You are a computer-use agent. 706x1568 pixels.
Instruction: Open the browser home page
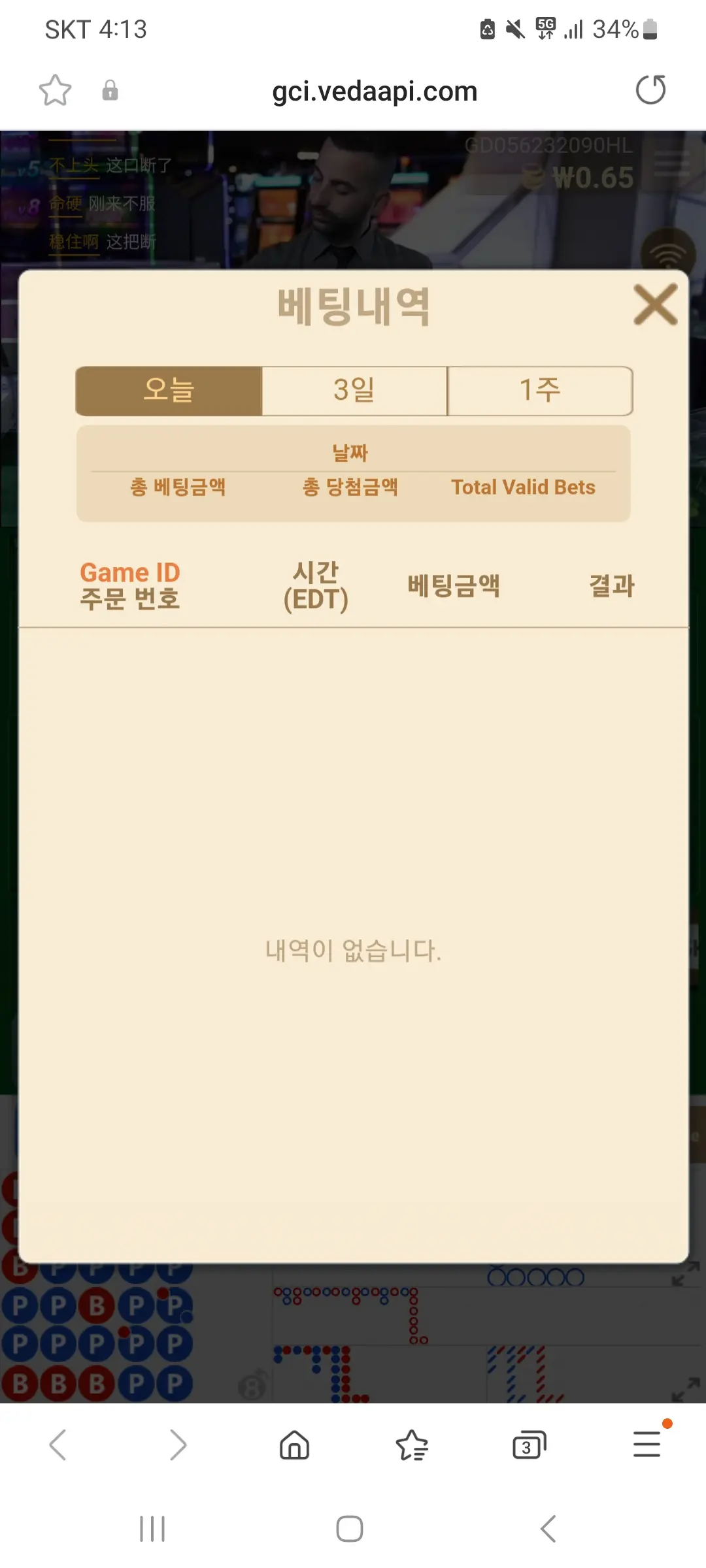tap(294, 1445)
